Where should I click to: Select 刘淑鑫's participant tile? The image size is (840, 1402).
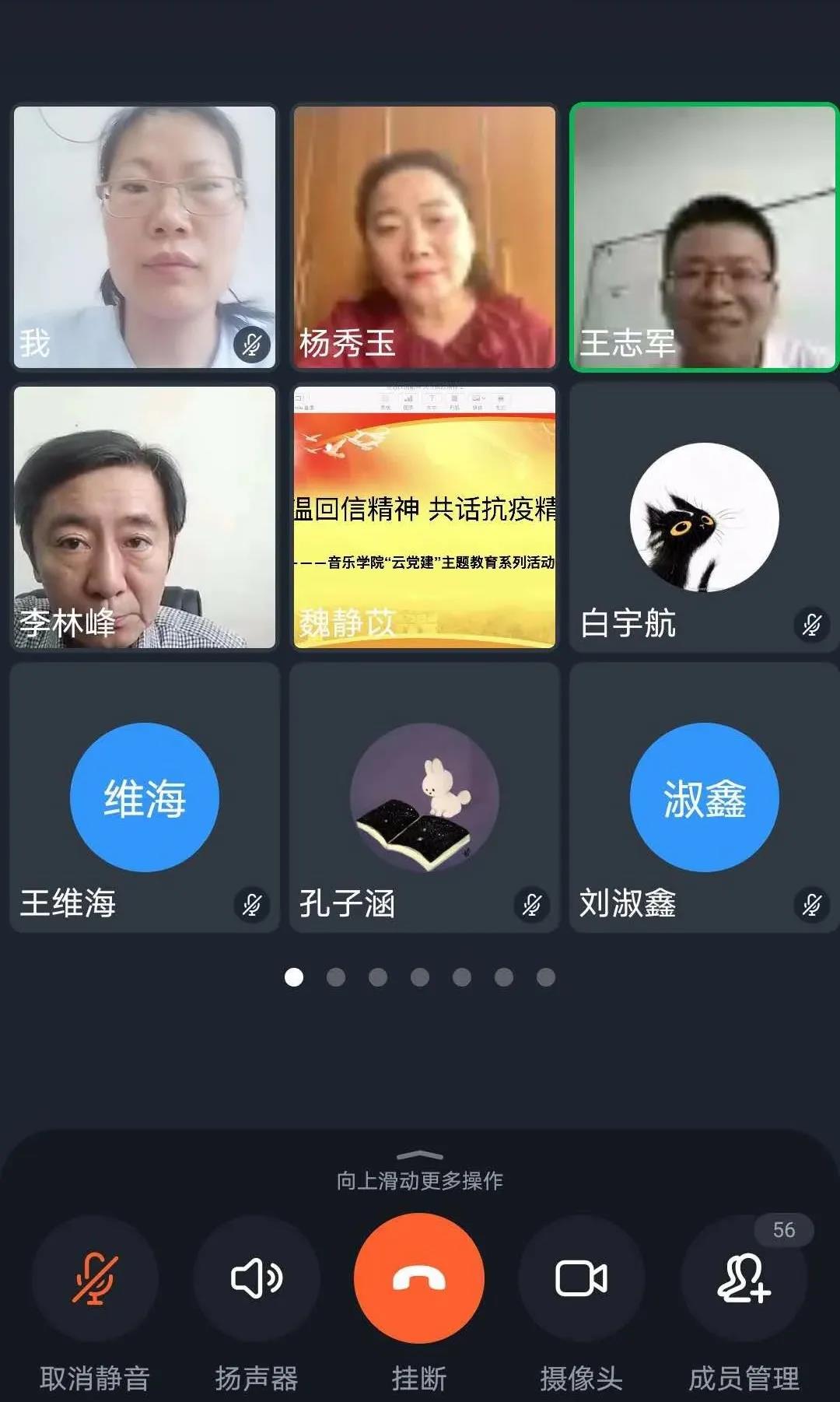(704, 797)
